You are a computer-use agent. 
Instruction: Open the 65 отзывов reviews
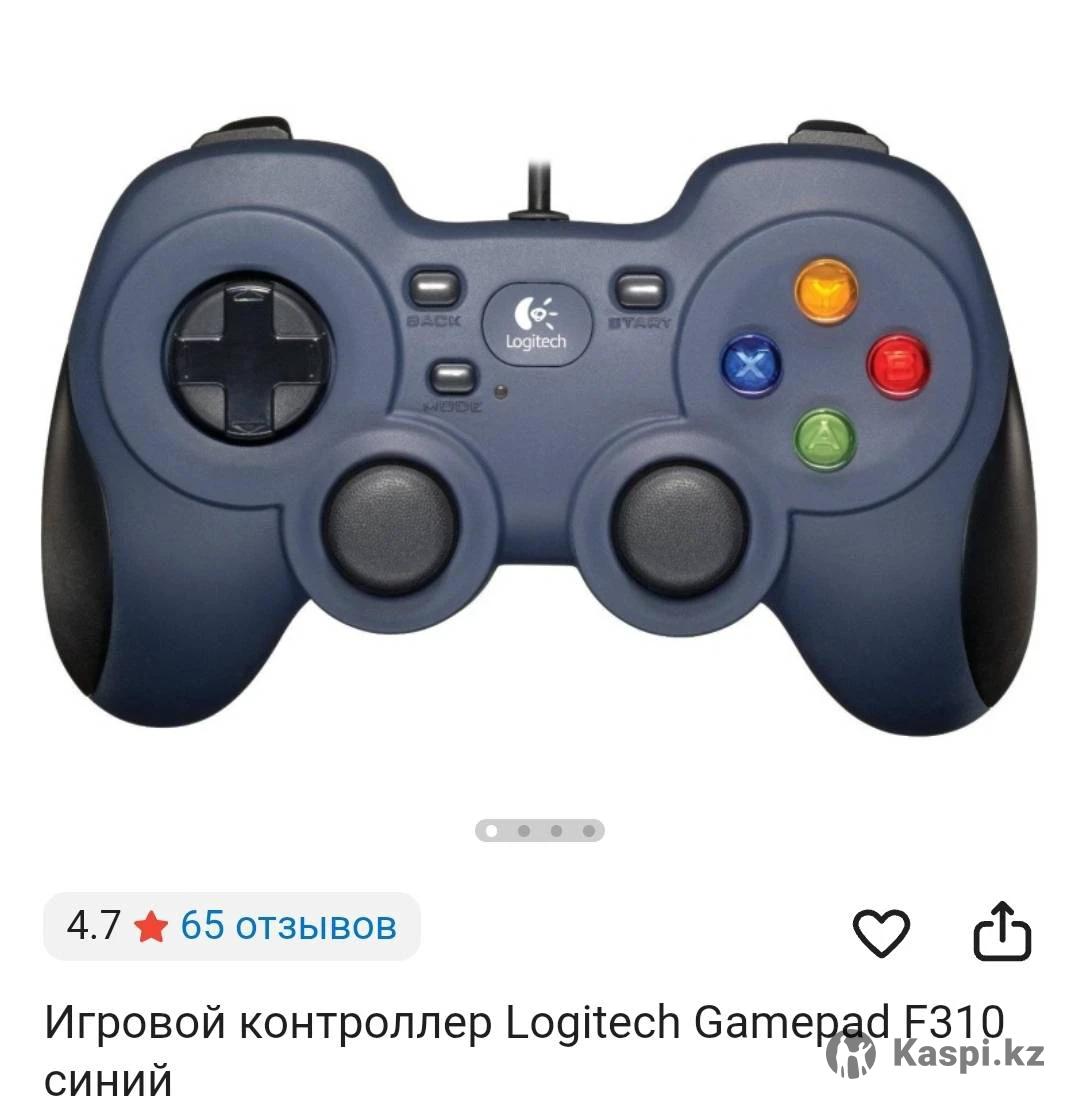point(288,926)
